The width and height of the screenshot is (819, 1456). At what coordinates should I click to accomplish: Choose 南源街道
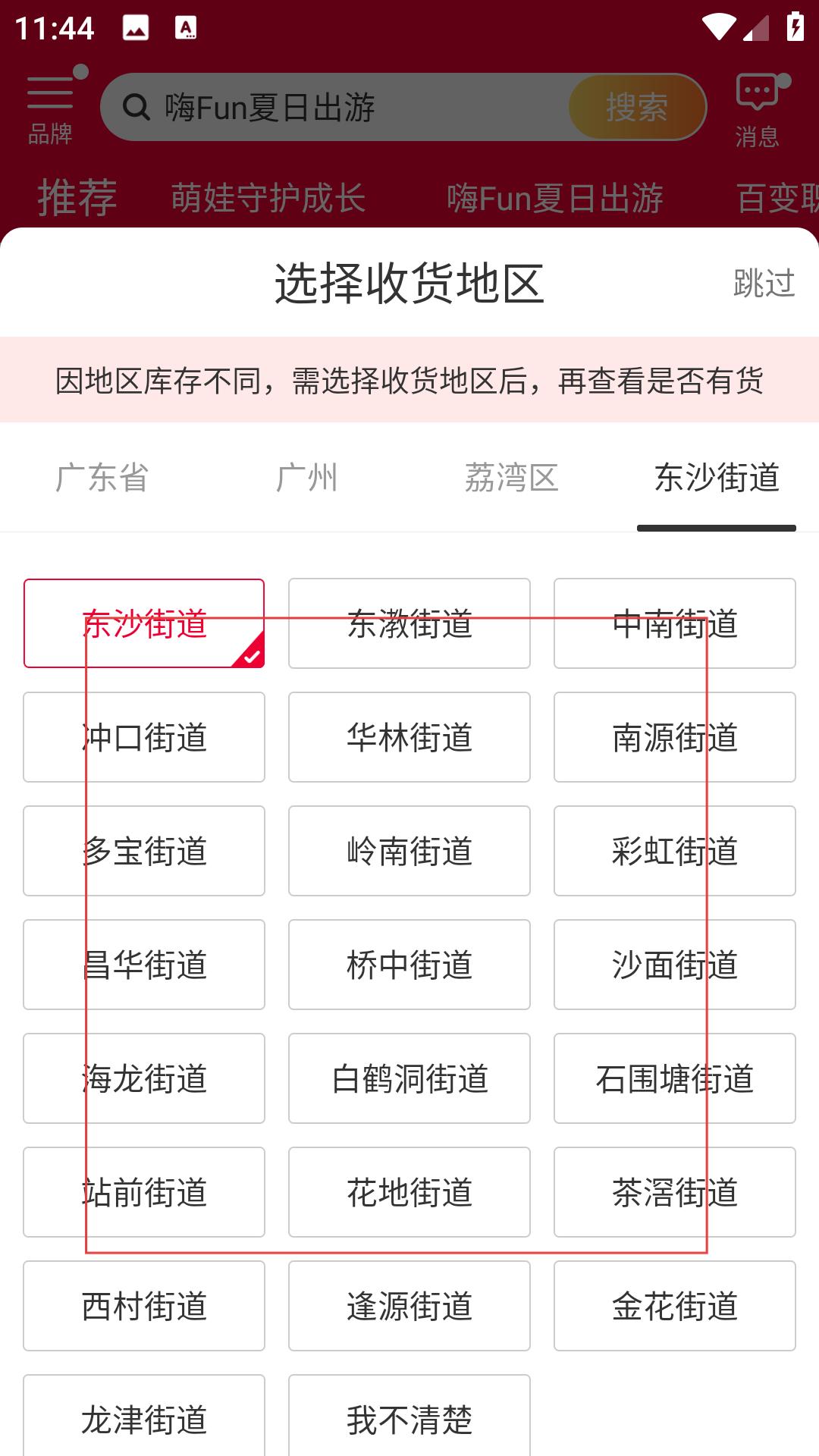point(675,737)
